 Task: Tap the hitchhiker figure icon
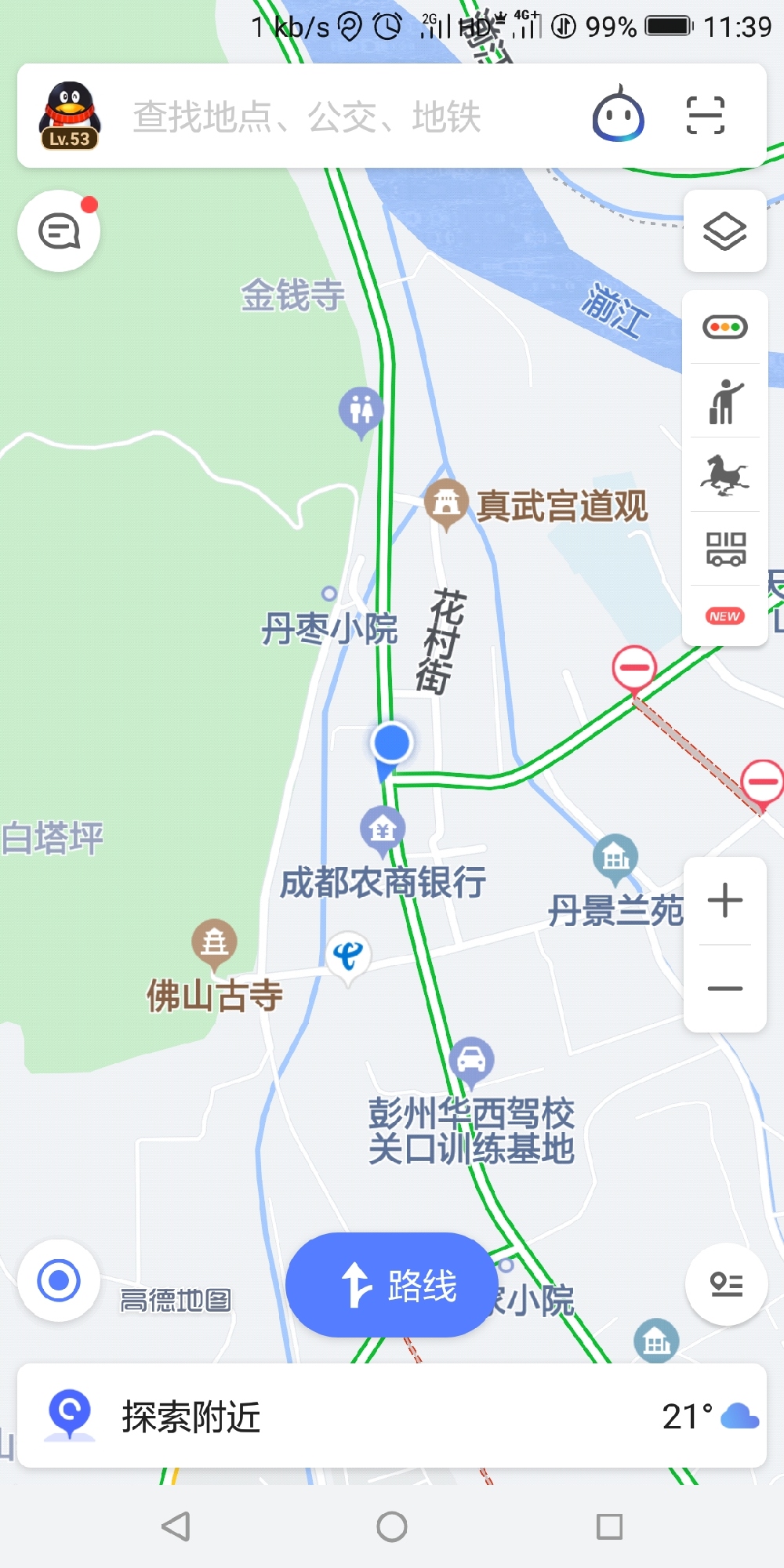click(725, 401)
